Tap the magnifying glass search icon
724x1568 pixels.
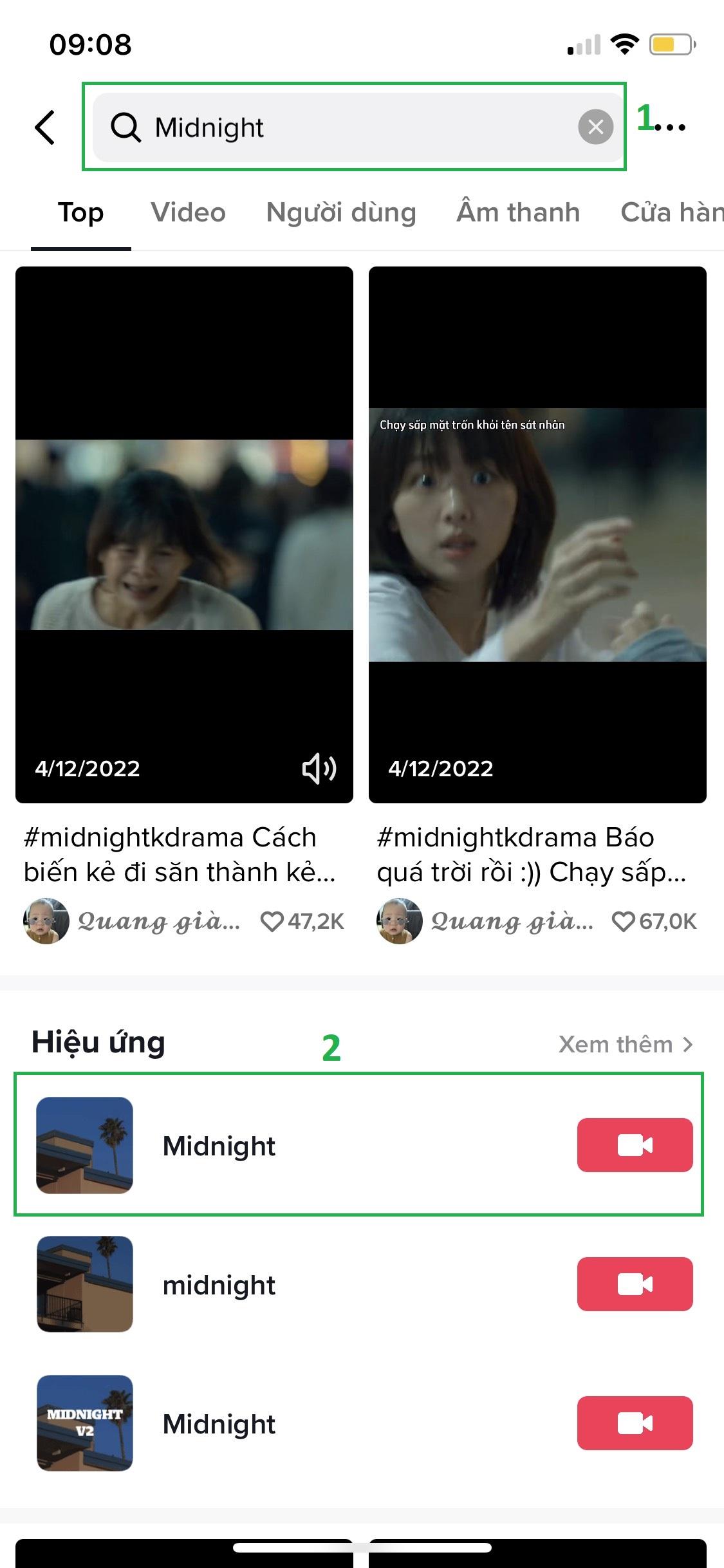pyautogui.click(x=126, y=127)
